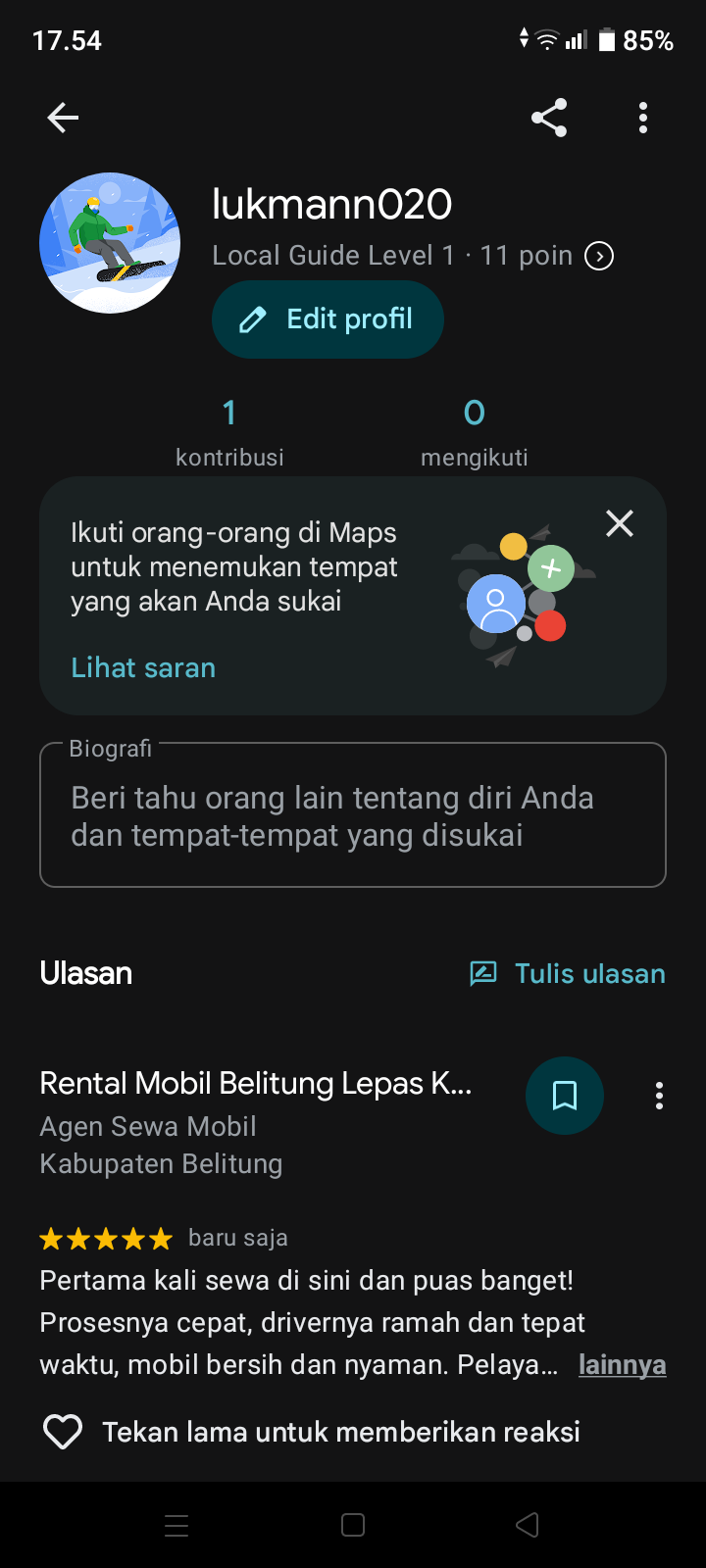Open the mengikuti list
Screen dimensions: 706x1568
click(475, 432)
